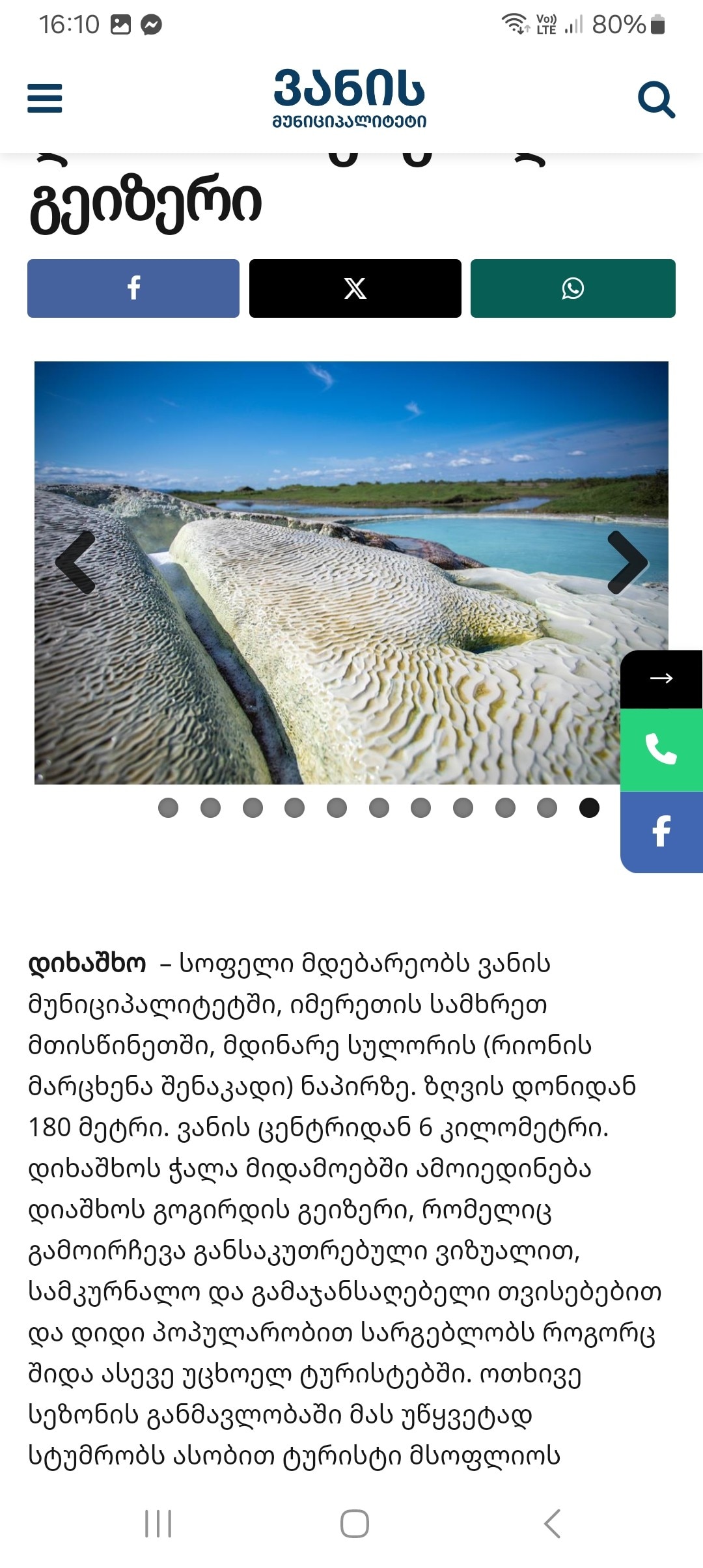Viewport: 703px width, 1568px height.
Task: Show the previous gallery photo
Action: point(76,562)
